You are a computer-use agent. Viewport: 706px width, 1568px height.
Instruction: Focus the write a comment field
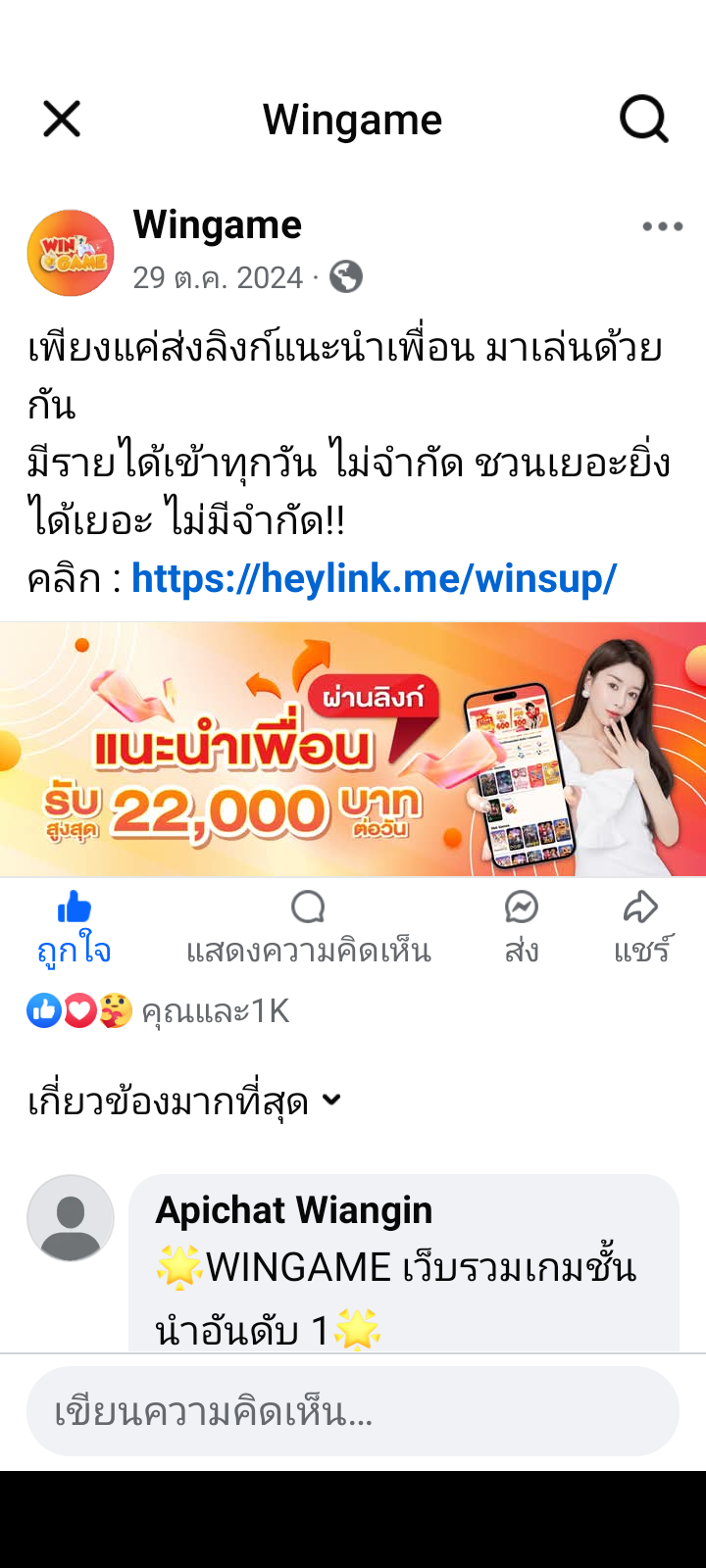pyautogui.click(x=353, y=1411)
